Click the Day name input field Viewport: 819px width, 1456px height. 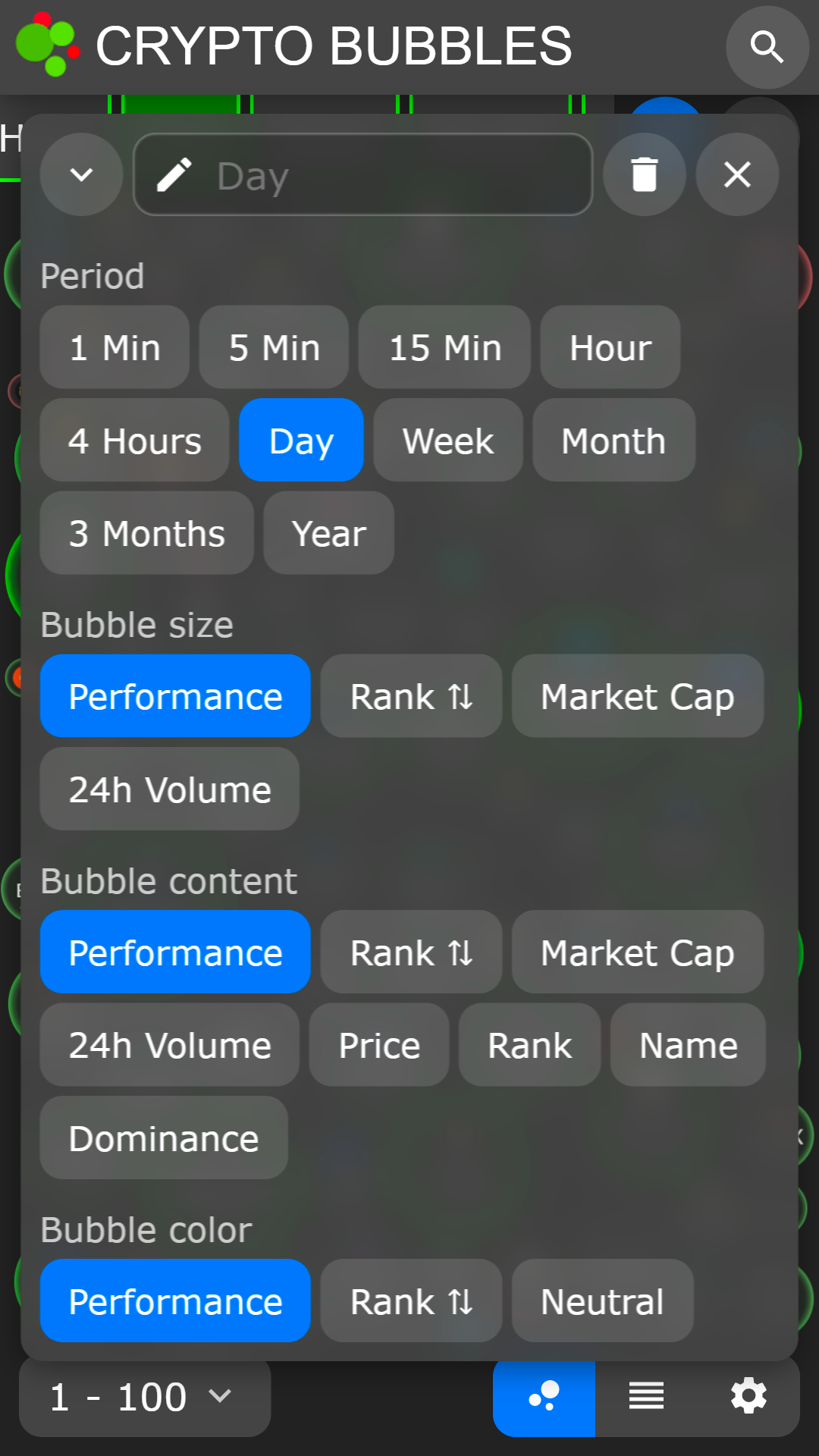pyautogui.click(x=364, y=174)
